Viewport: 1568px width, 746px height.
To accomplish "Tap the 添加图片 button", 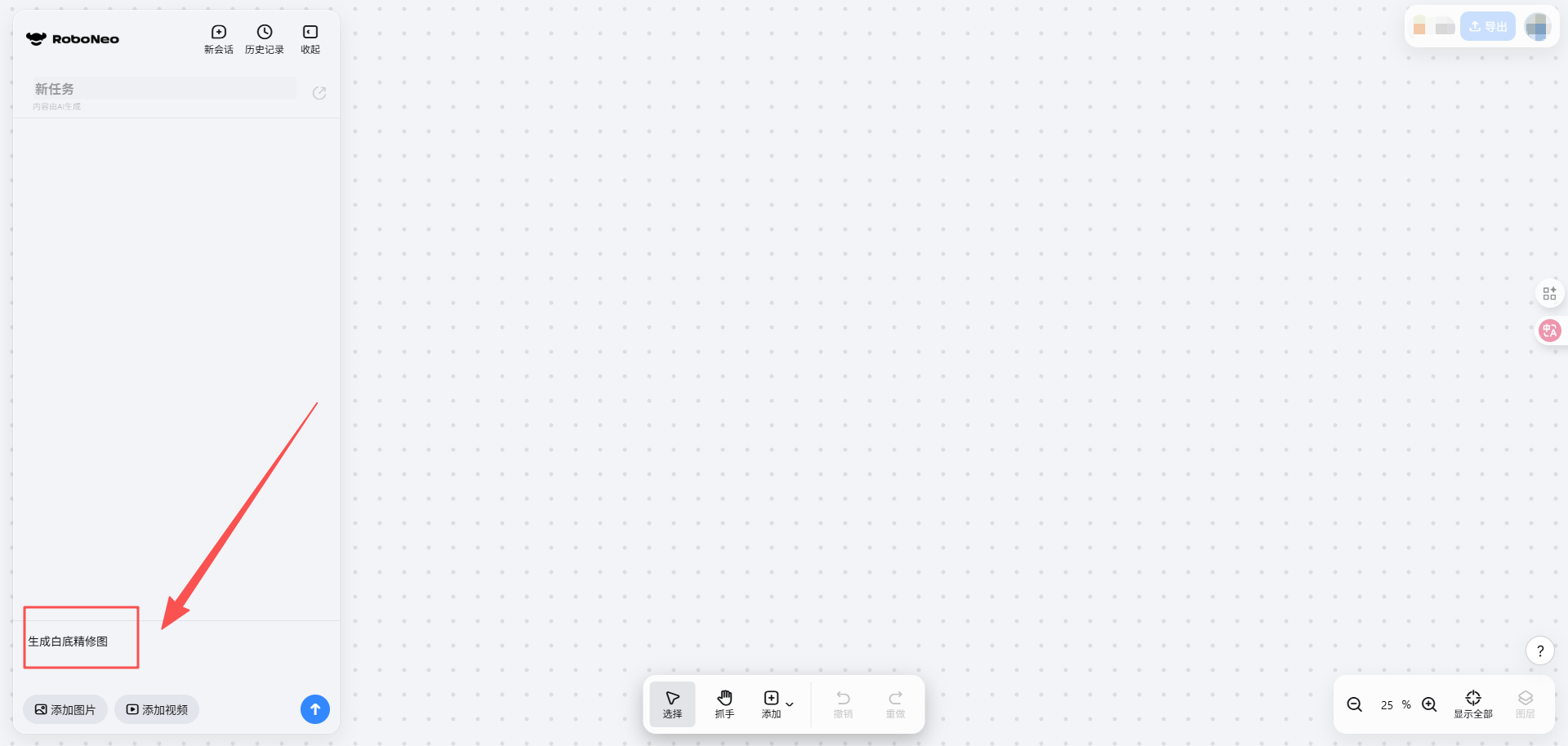I will [x=65, y=709].
